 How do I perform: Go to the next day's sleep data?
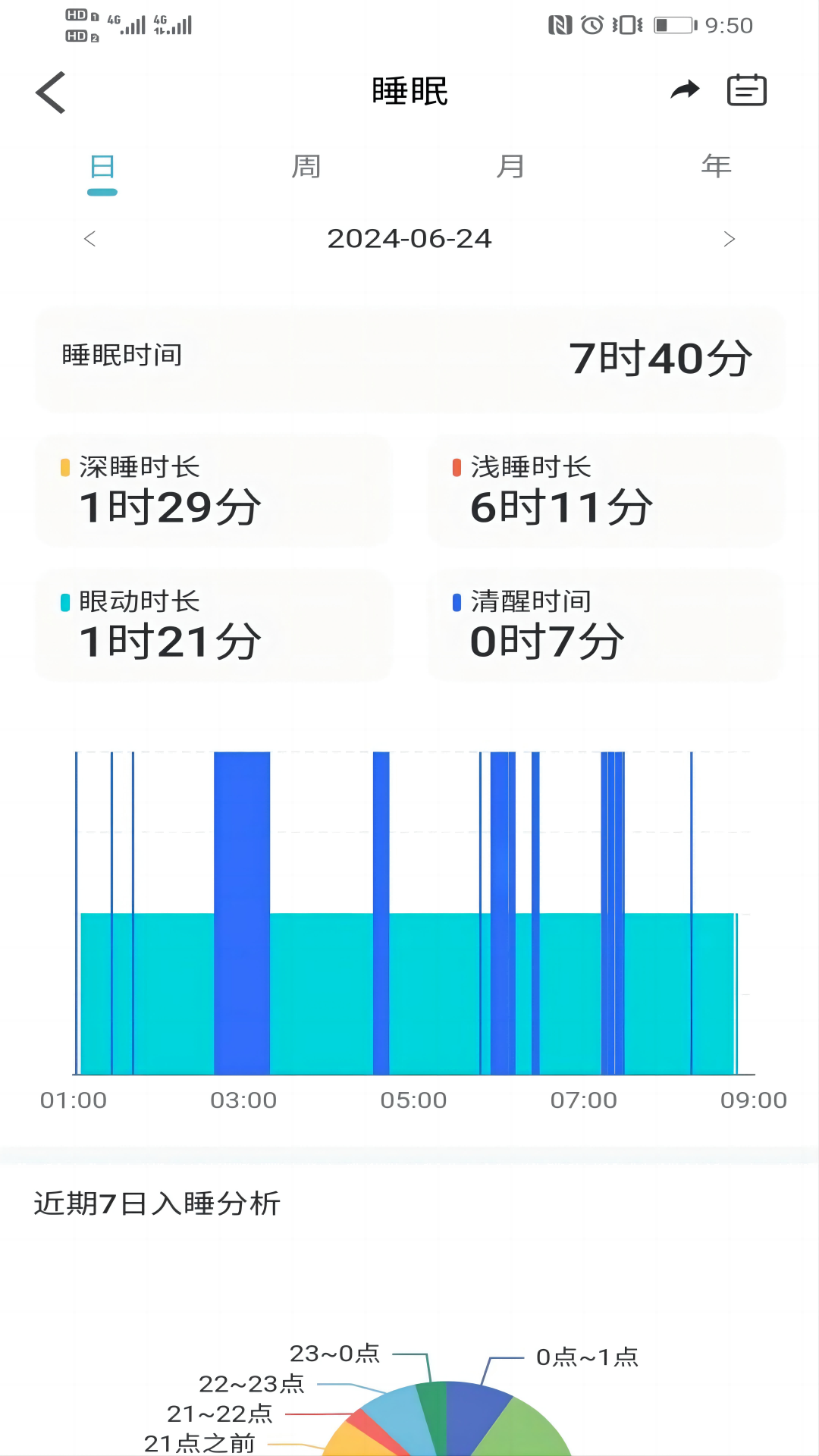pyautogui.click(x=729, y=239)
